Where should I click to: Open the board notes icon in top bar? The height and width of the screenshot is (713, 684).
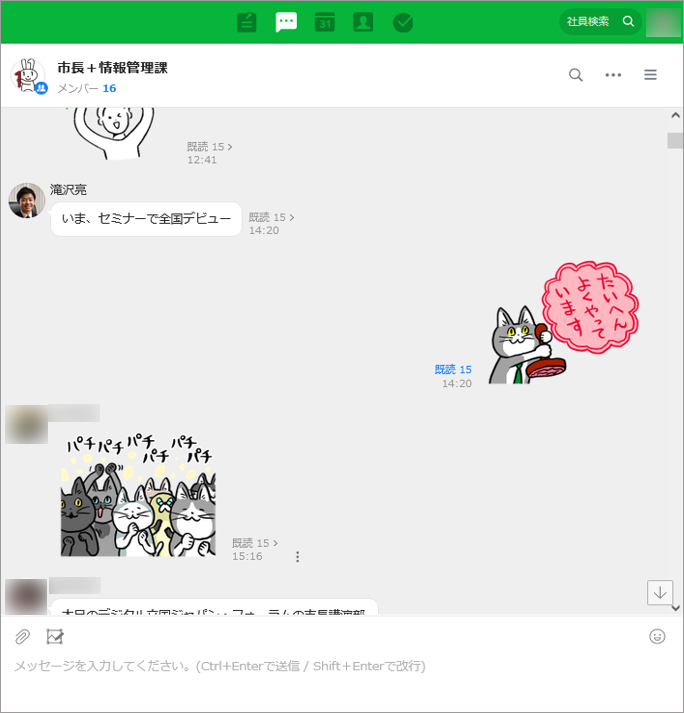tap(247, 22)
